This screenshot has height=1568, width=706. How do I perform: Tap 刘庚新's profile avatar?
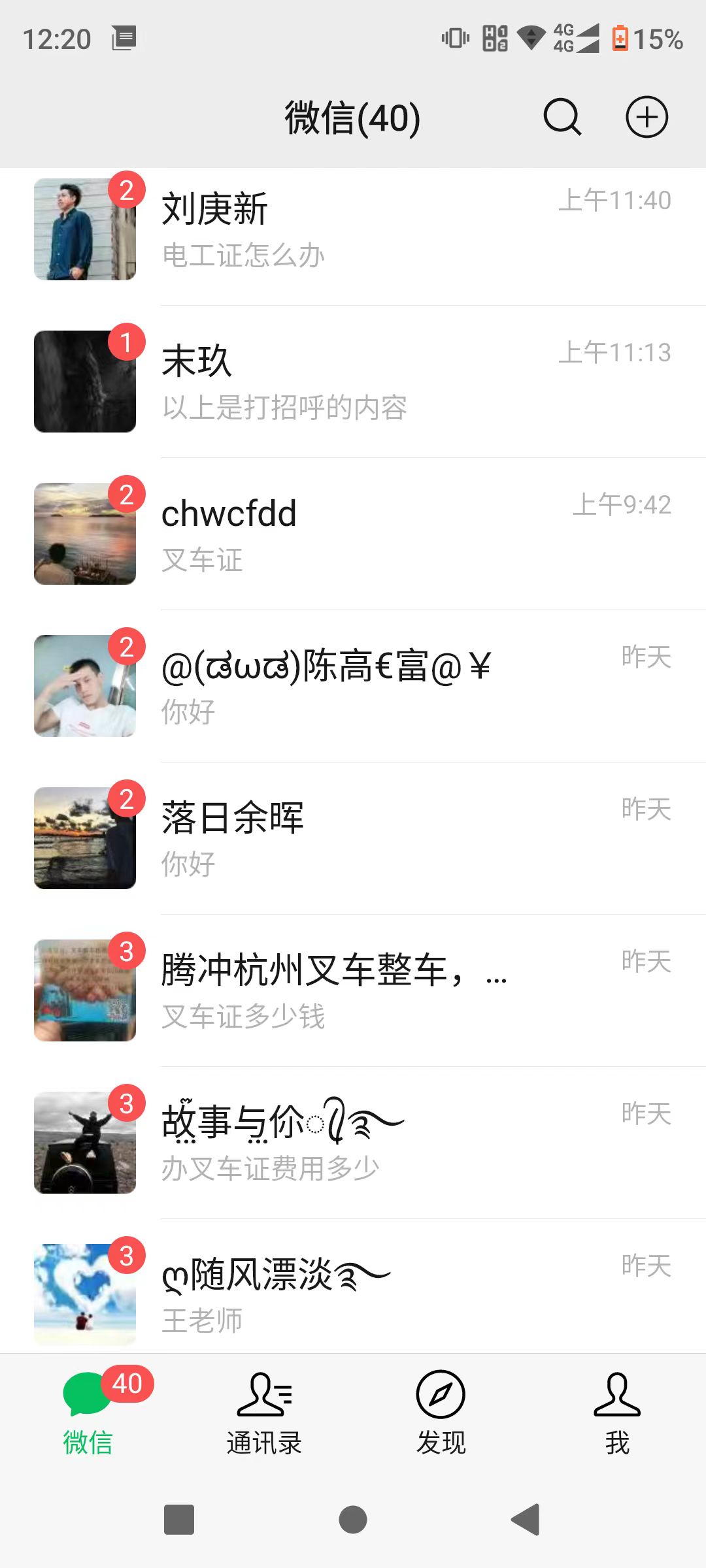[x=85, y=230]
